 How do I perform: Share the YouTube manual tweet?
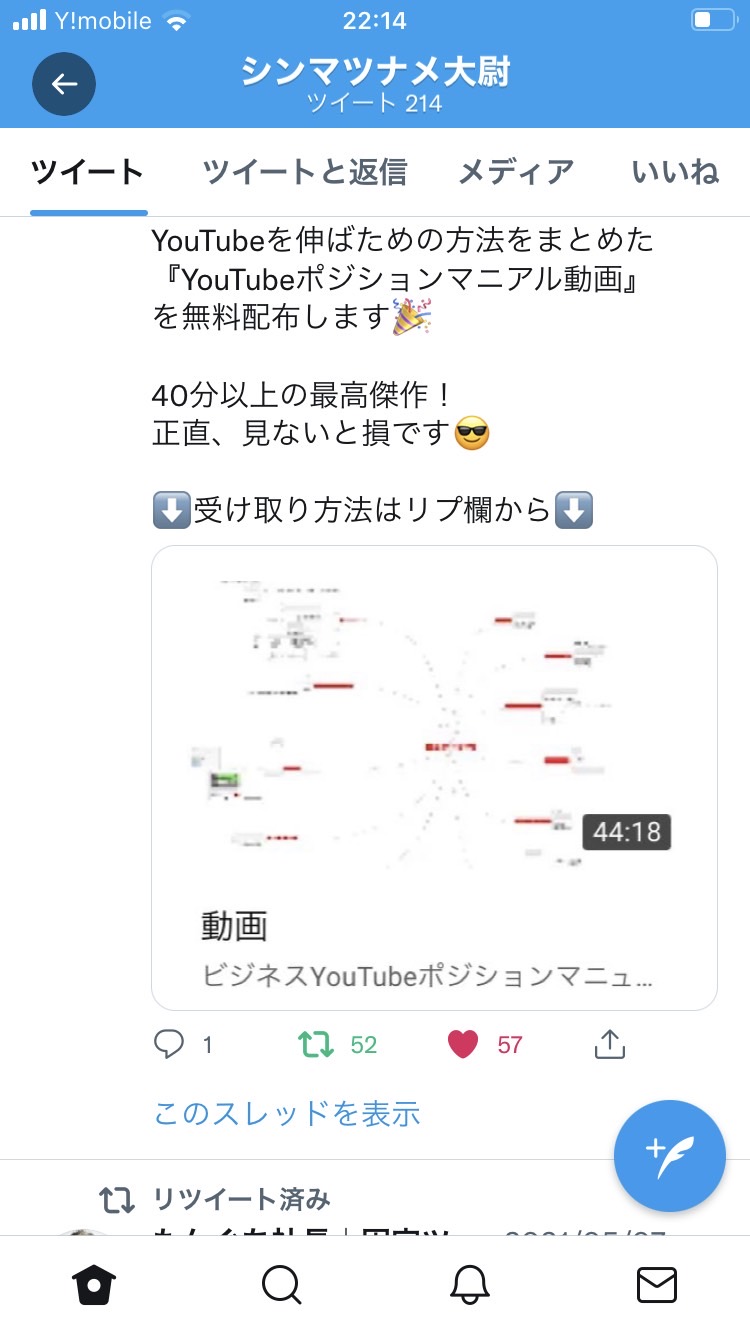[609, 1045]
